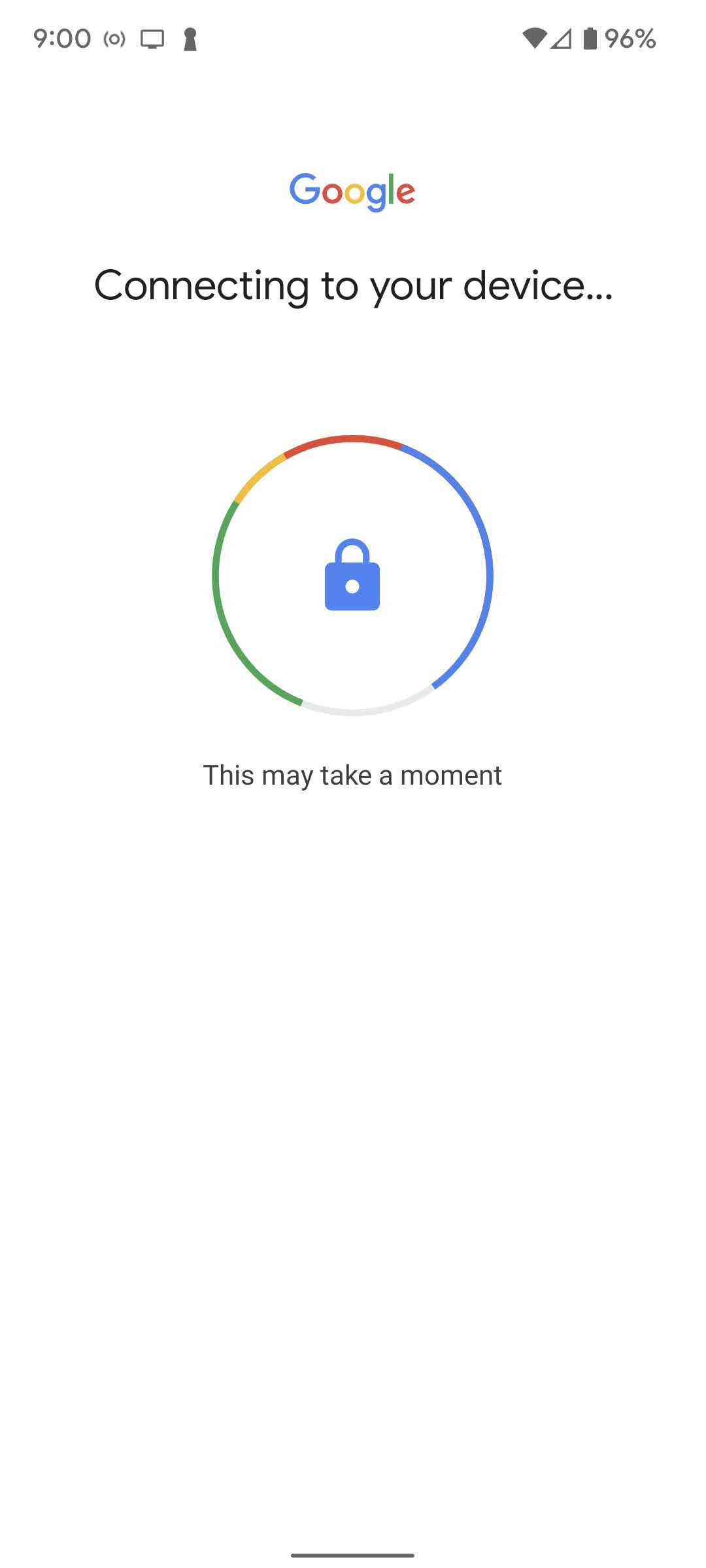Click the VPN keyhole icon
Screen dimensions: 706x1568
[x=190, y=40]
